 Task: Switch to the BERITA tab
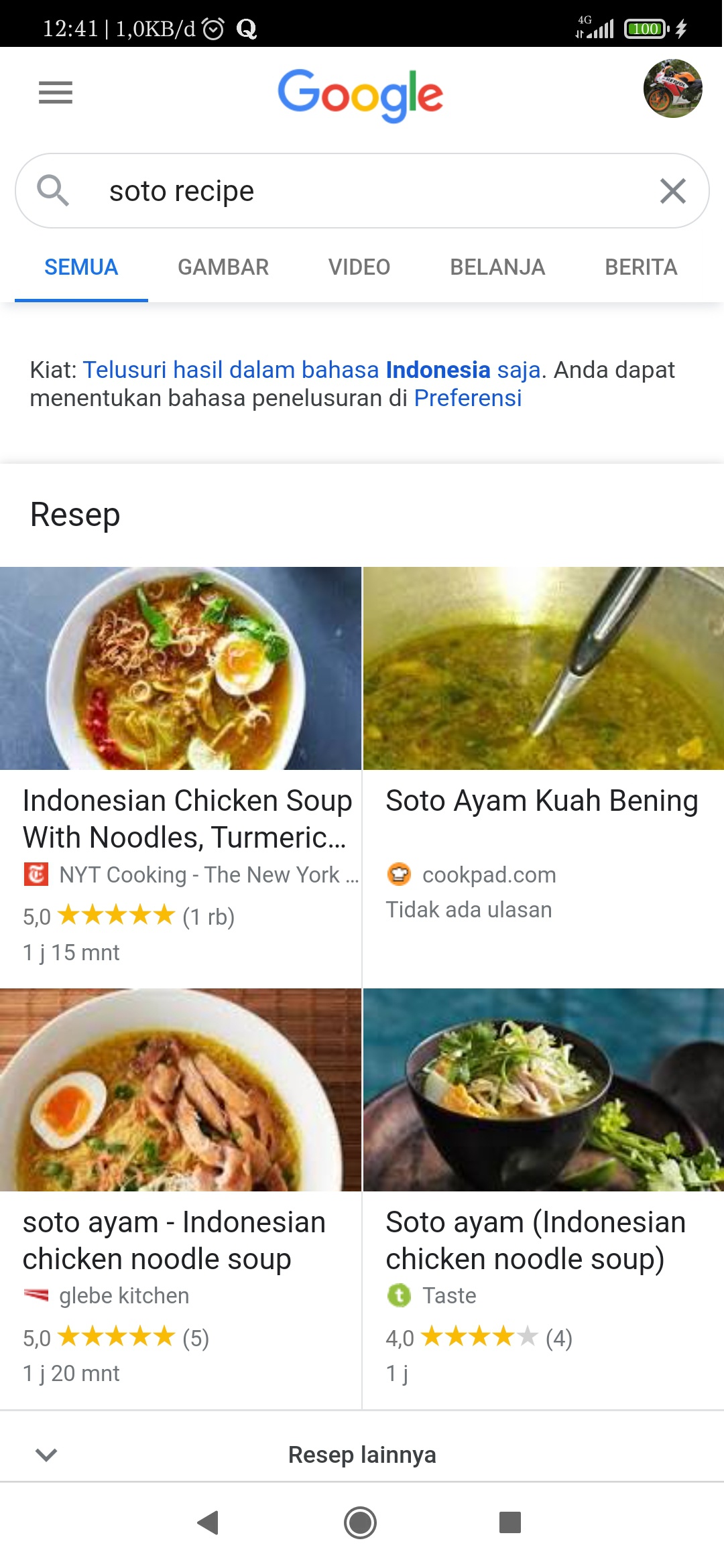641,267
